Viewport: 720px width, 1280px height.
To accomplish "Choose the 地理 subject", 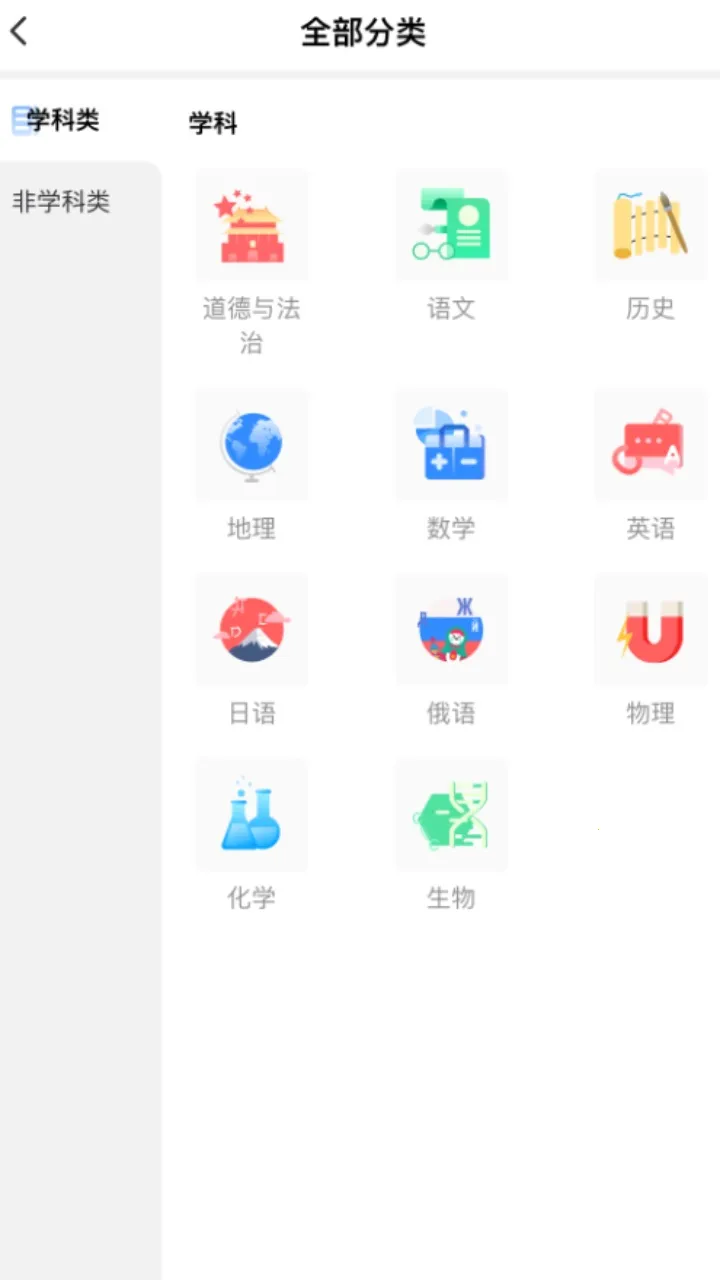I will pyautogui.click(x=252, y=446).
